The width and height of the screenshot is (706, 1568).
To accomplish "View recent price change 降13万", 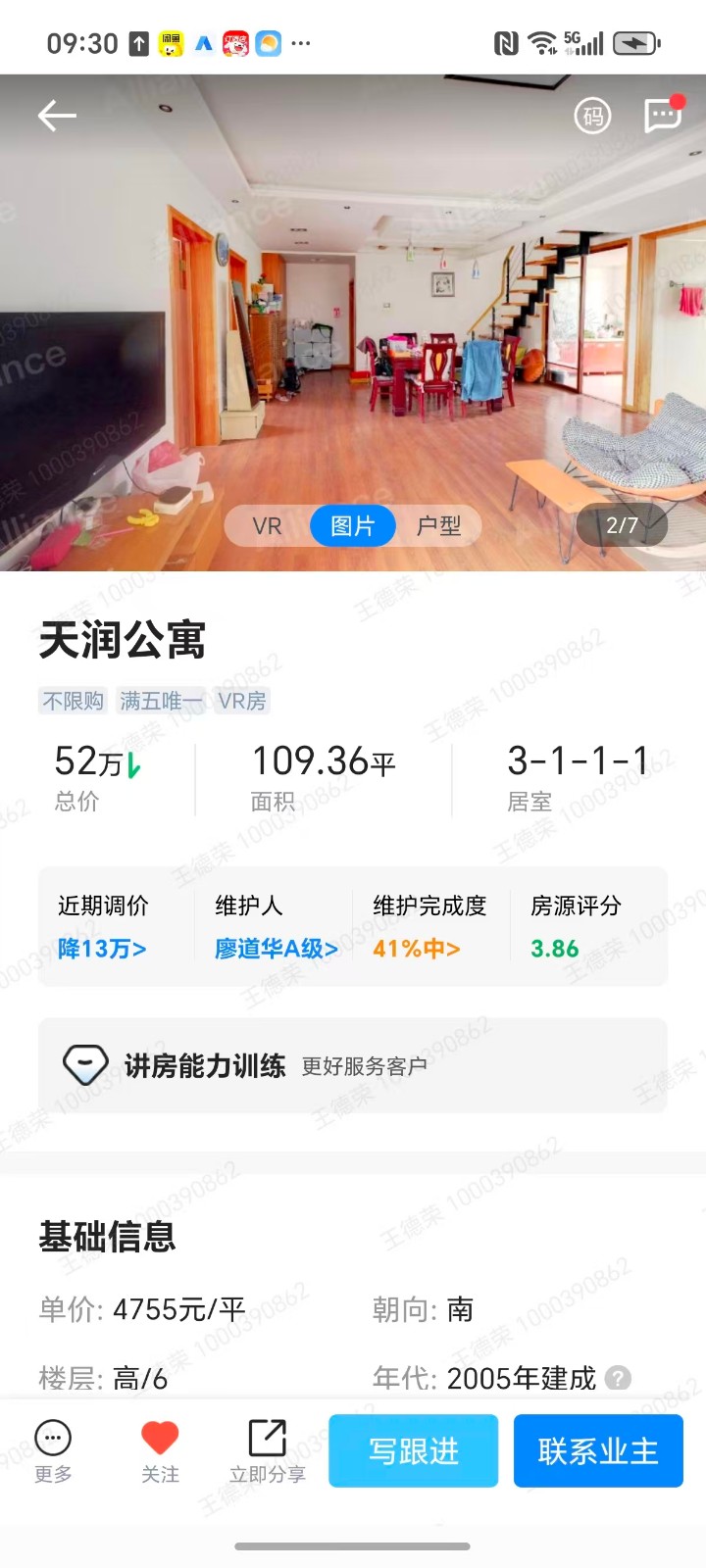I will pyautogui.click(x=102, y=949).
